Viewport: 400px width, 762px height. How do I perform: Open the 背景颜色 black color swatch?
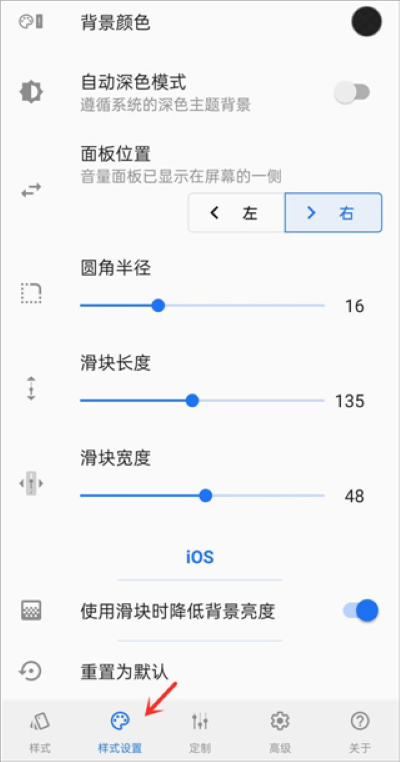366,21
